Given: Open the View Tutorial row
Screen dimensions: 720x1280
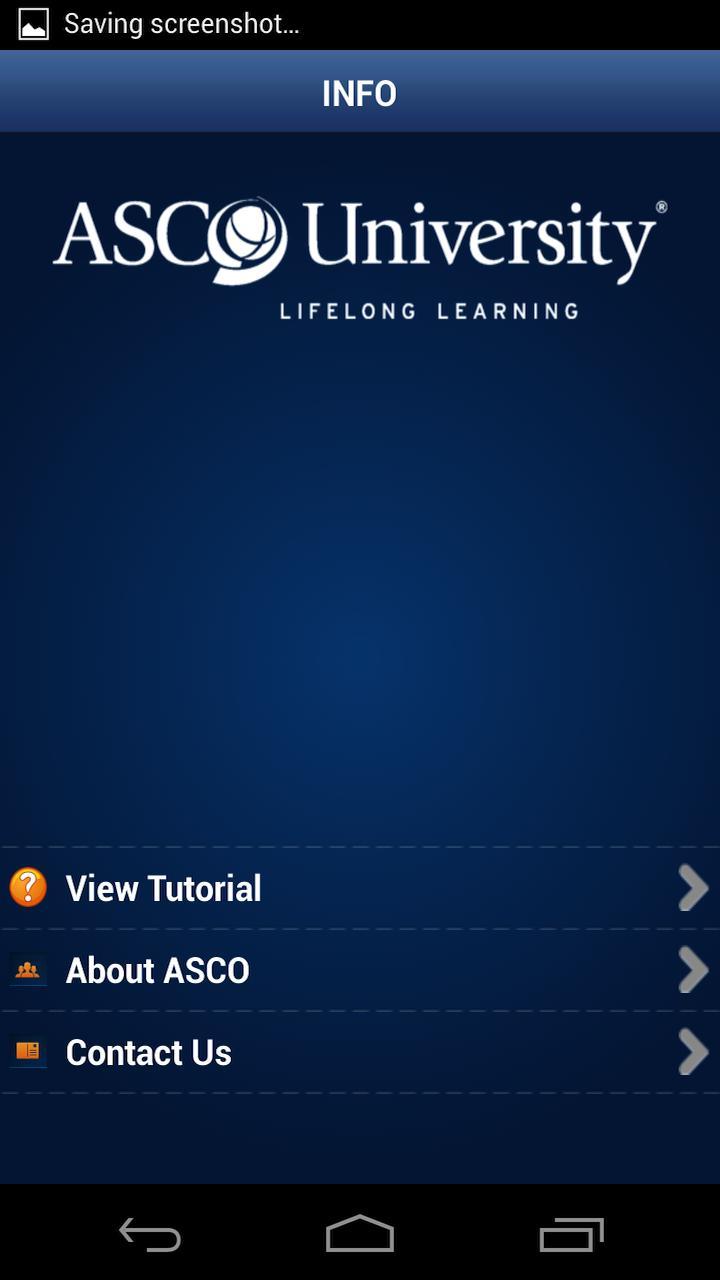Looking at the screenshot, I should pyautogui.click(x=360, y=888).
